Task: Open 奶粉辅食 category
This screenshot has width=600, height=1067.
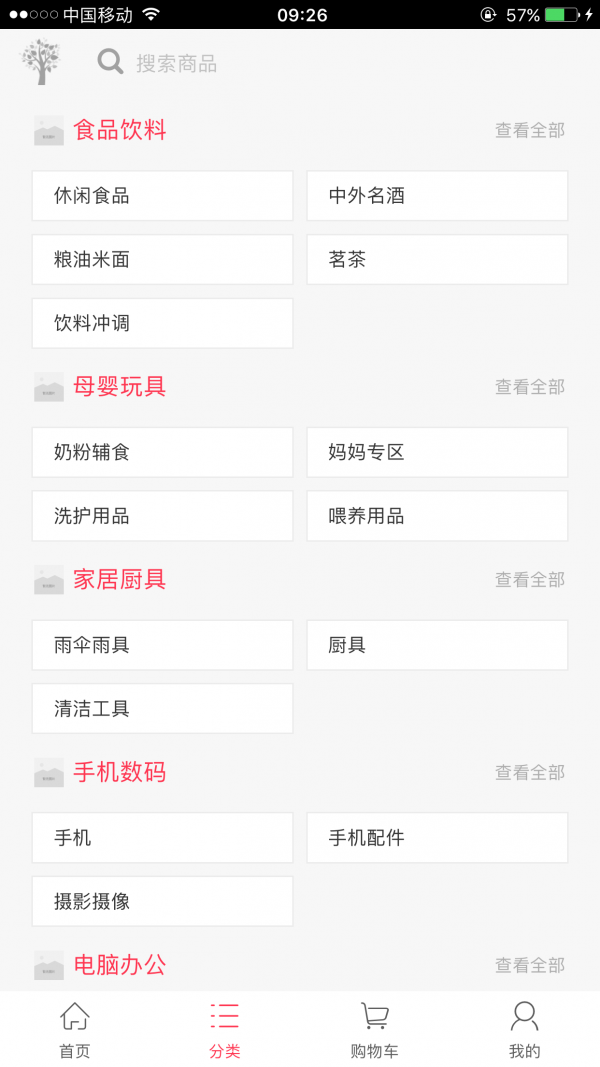Action: (162, 453)
